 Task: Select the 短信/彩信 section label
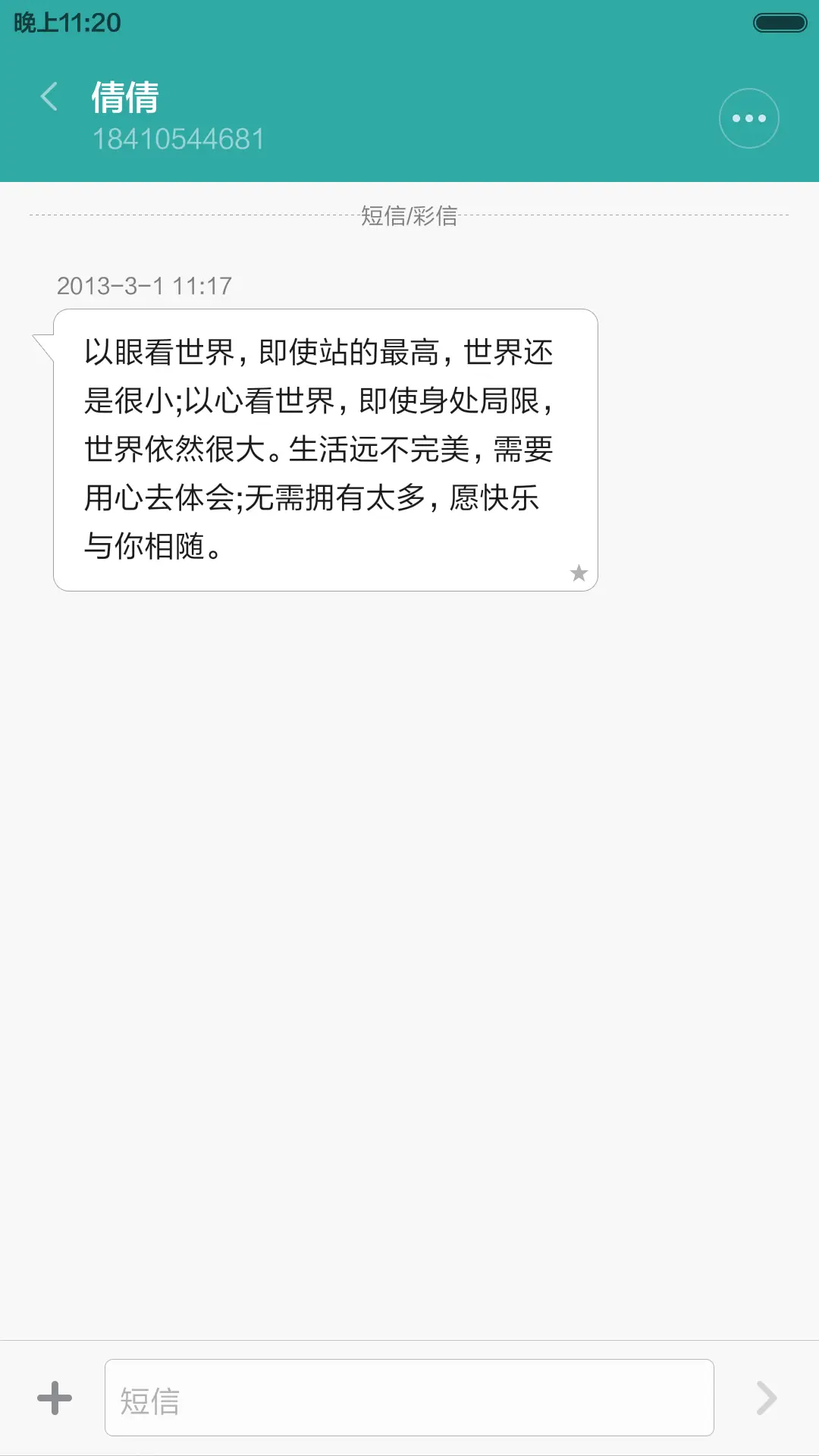pyautogui.click(x=409, y=216)
